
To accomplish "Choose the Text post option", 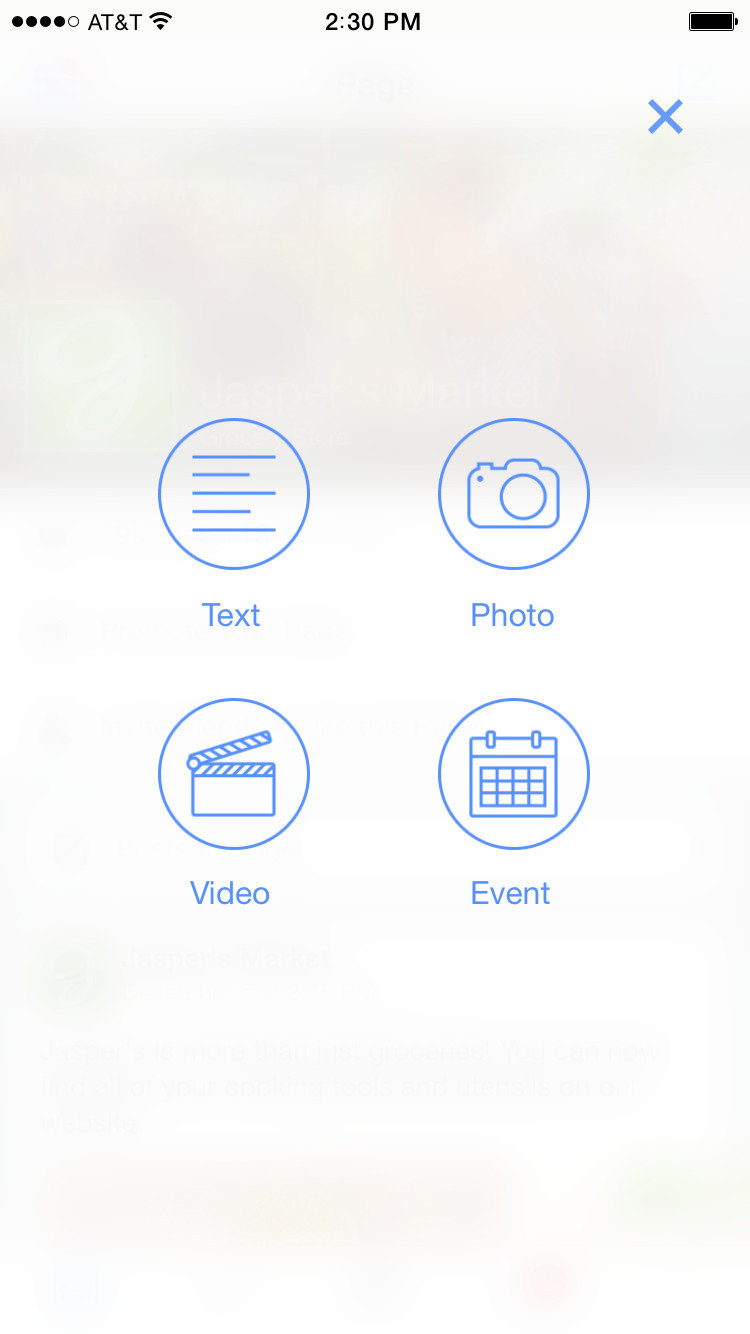I will (233, 494).
